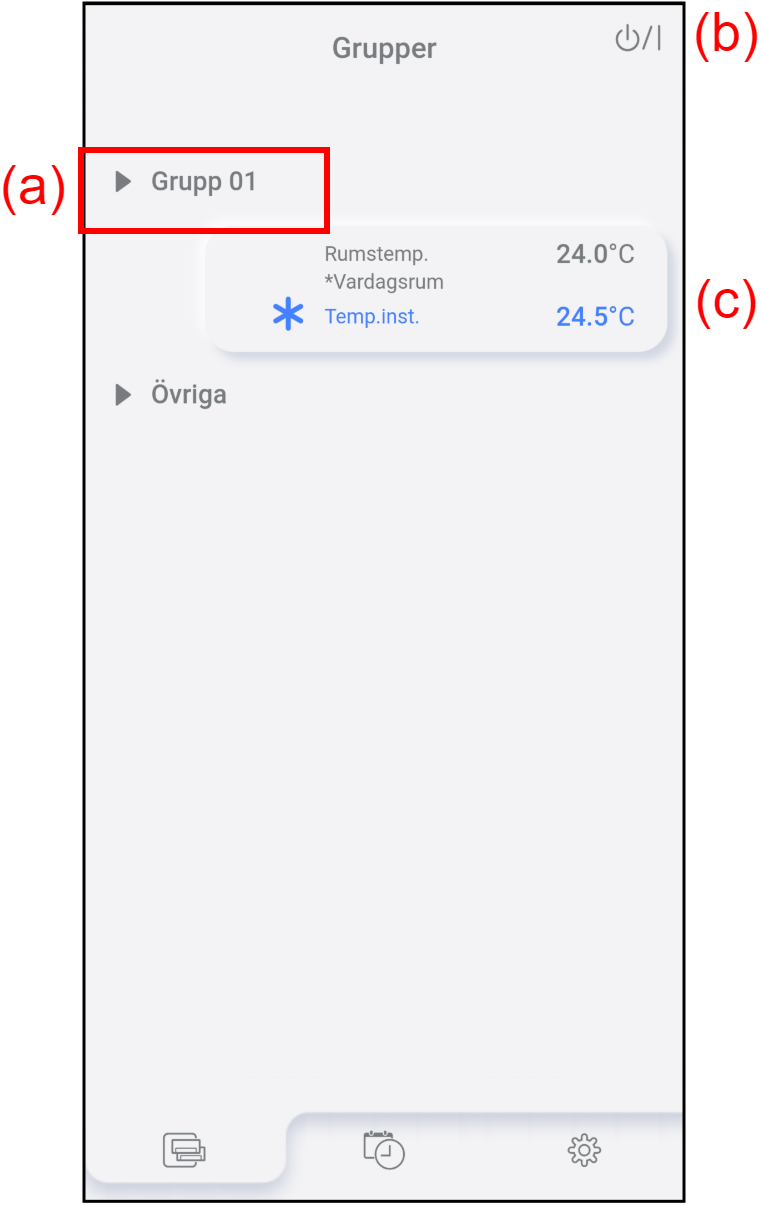Open the Vardagsrum room temperature card
Viewport: 761px width, 1205px height.
click(436, 286)
